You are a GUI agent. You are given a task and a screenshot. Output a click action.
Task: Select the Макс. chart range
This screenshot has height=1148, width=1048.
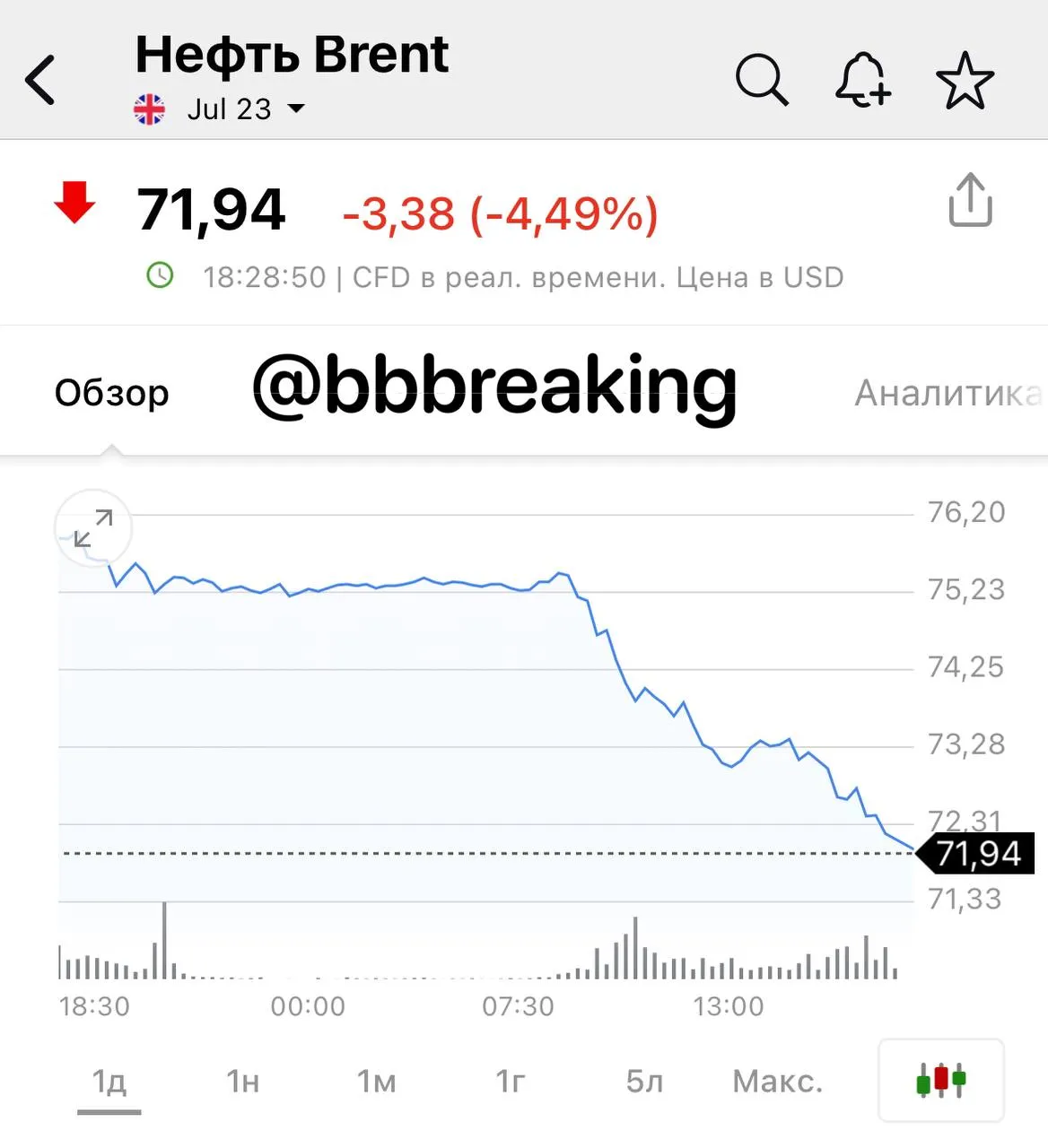point(777,1082)
